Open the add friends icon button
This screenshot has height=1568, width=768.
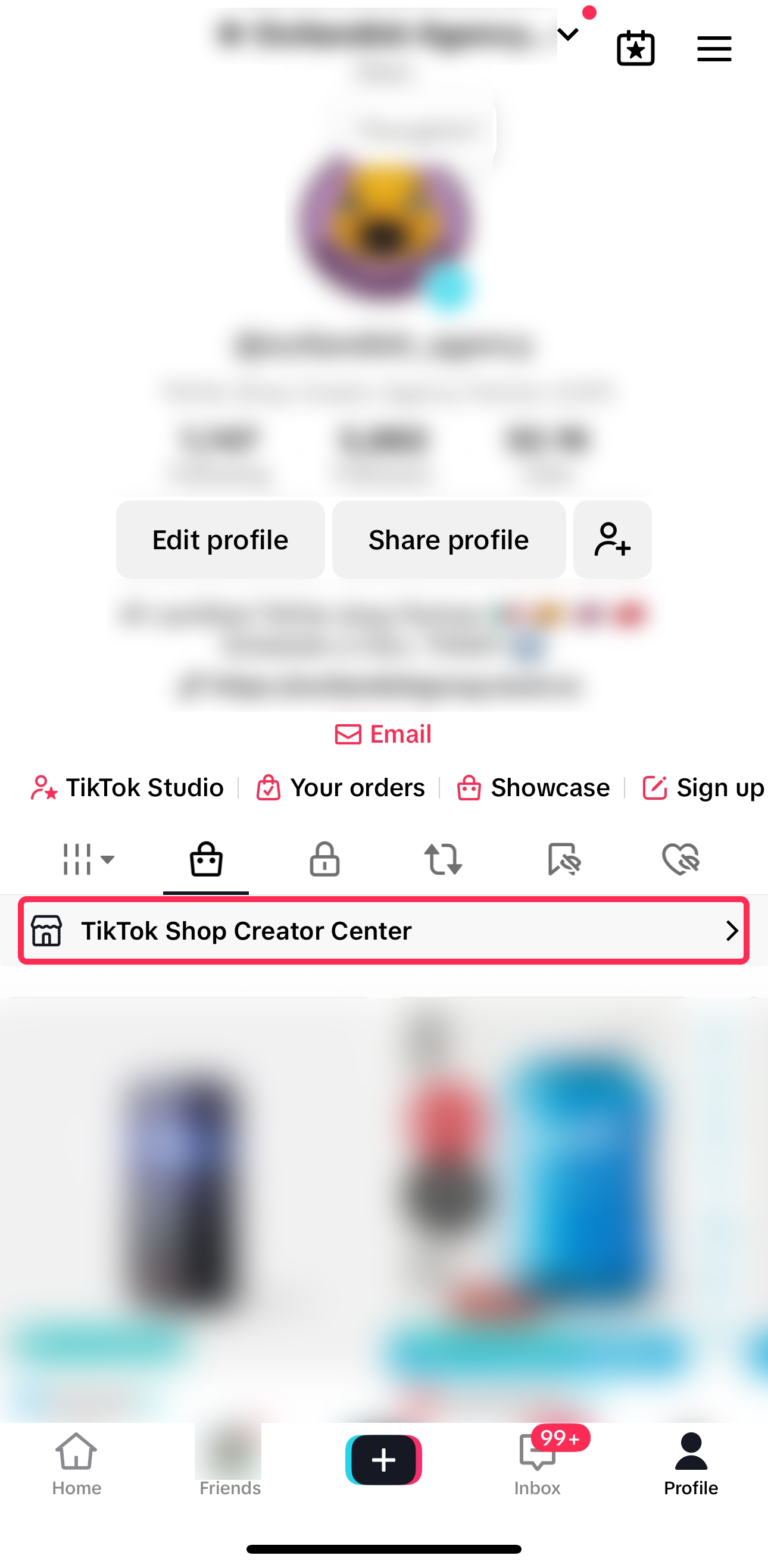click(x=612, y=540)
